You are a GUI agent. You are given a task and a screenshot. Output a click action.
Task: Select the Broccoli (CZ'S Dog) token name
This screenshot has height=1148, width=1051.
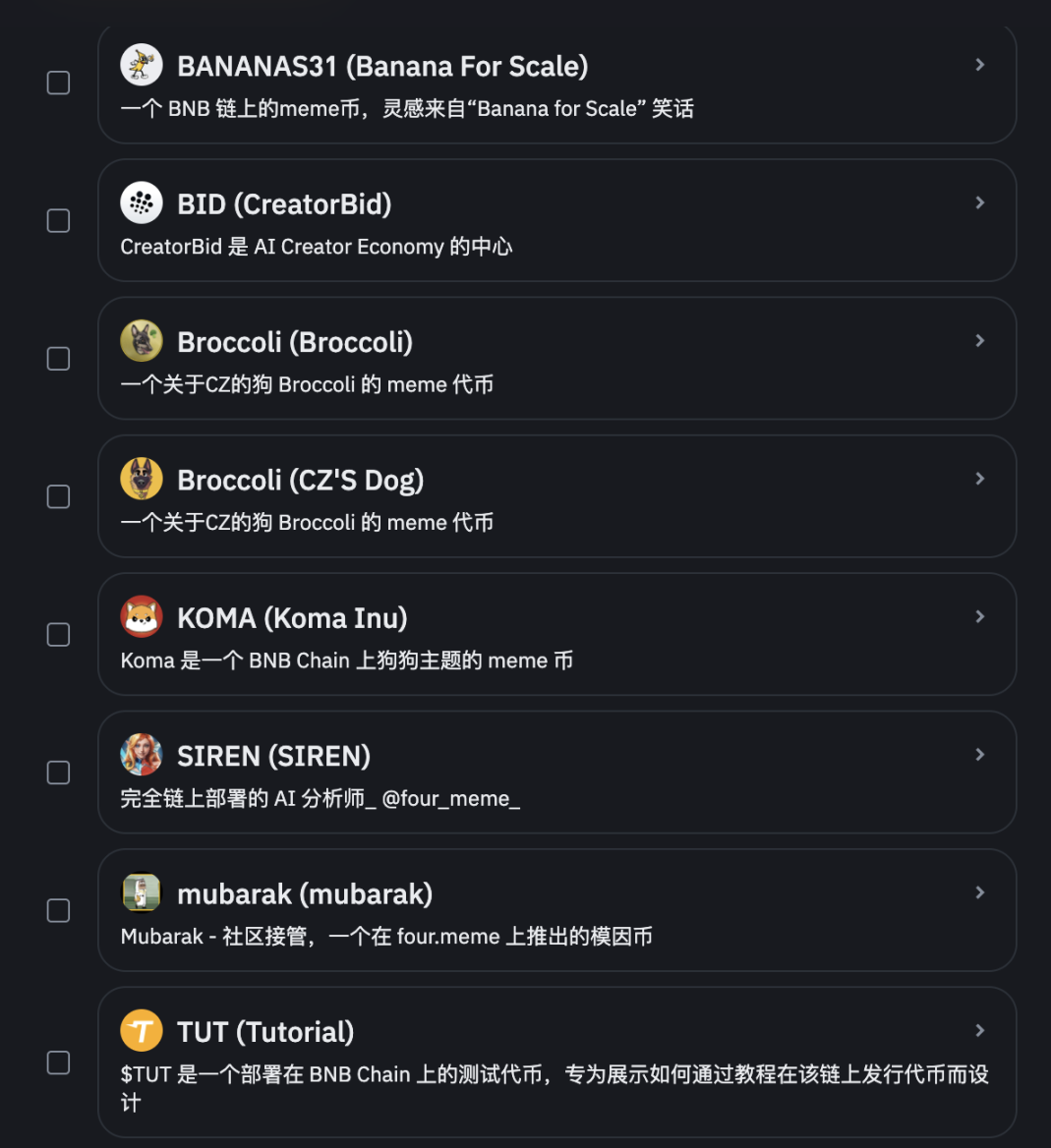point(300,479)
